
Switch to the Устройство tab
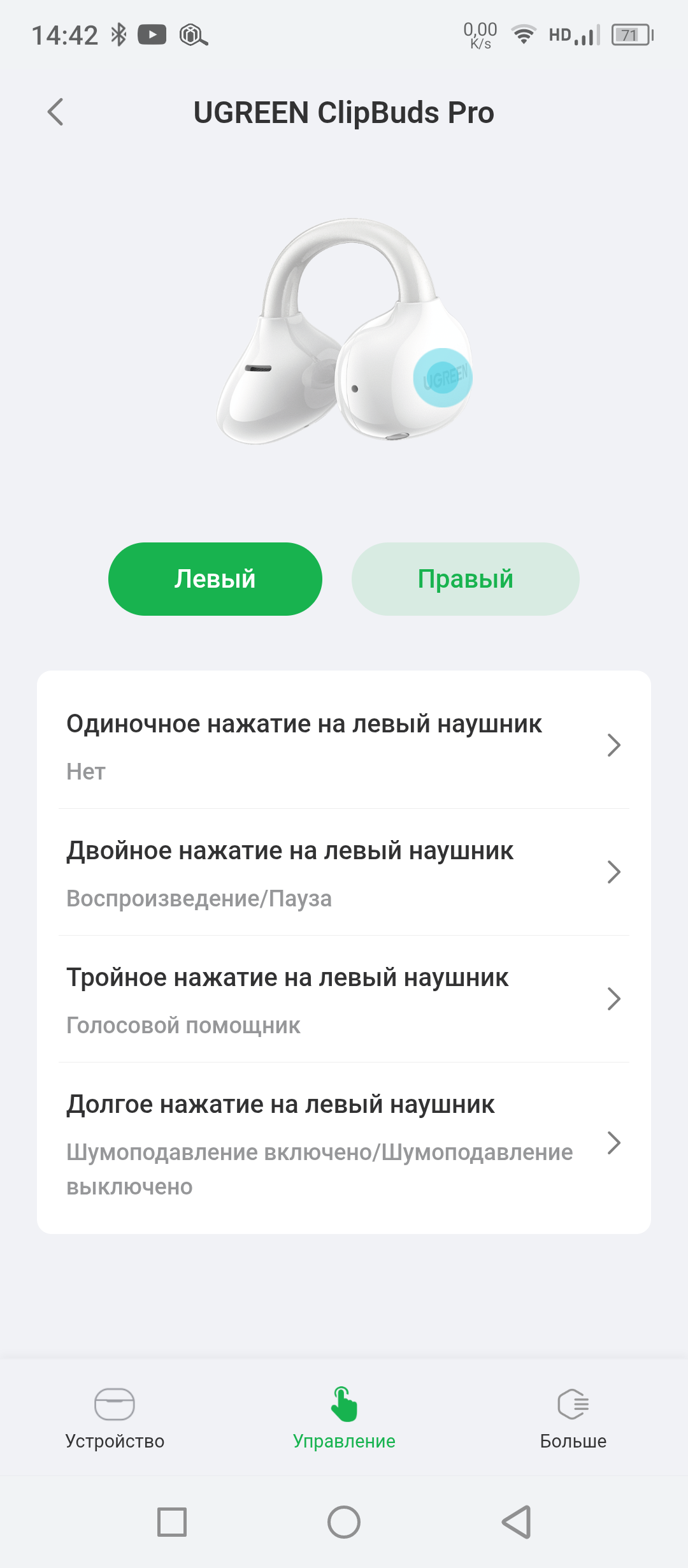115,1418
